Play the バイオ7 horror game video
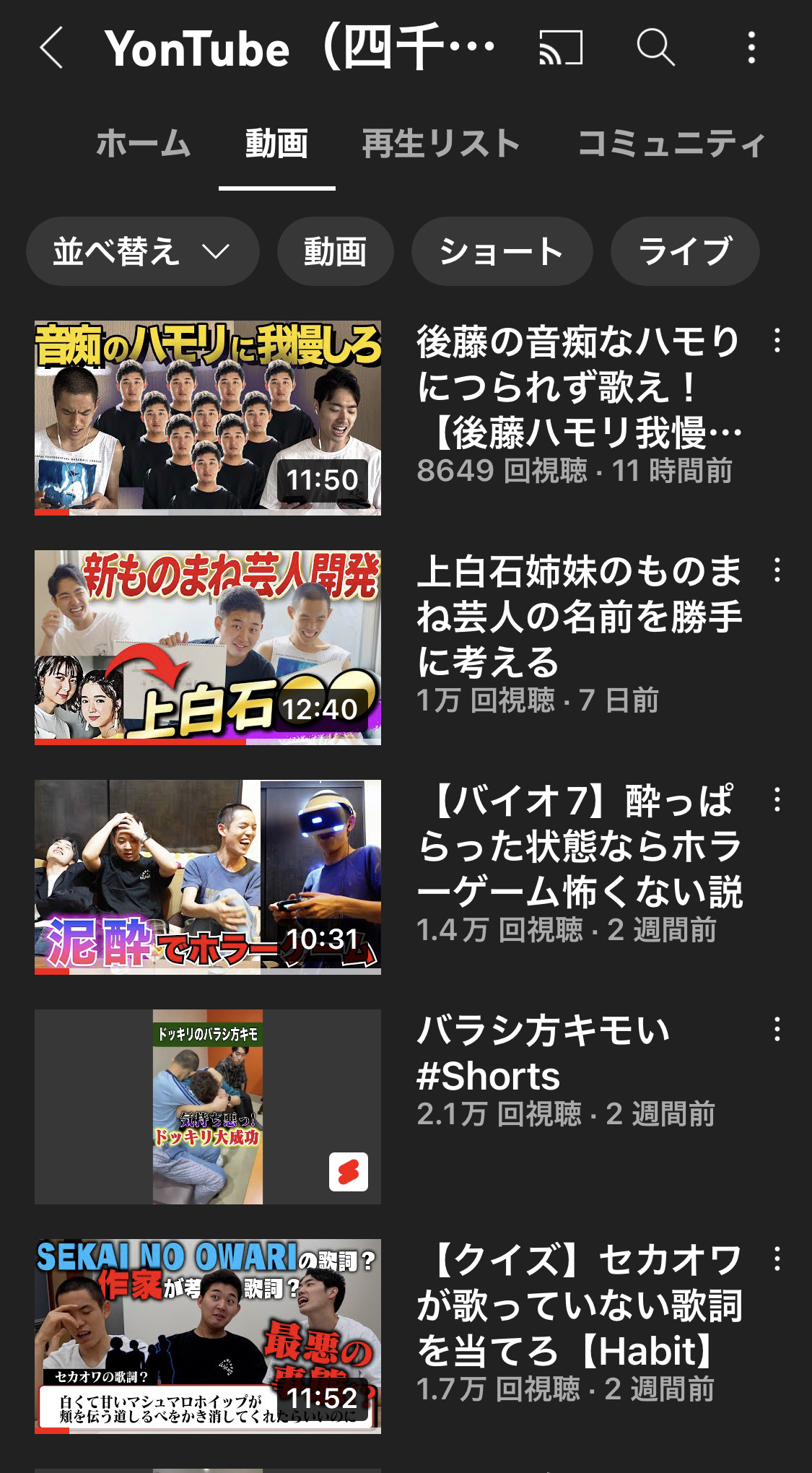Screen dimensions: 812x1473 (x=208, y=877)
